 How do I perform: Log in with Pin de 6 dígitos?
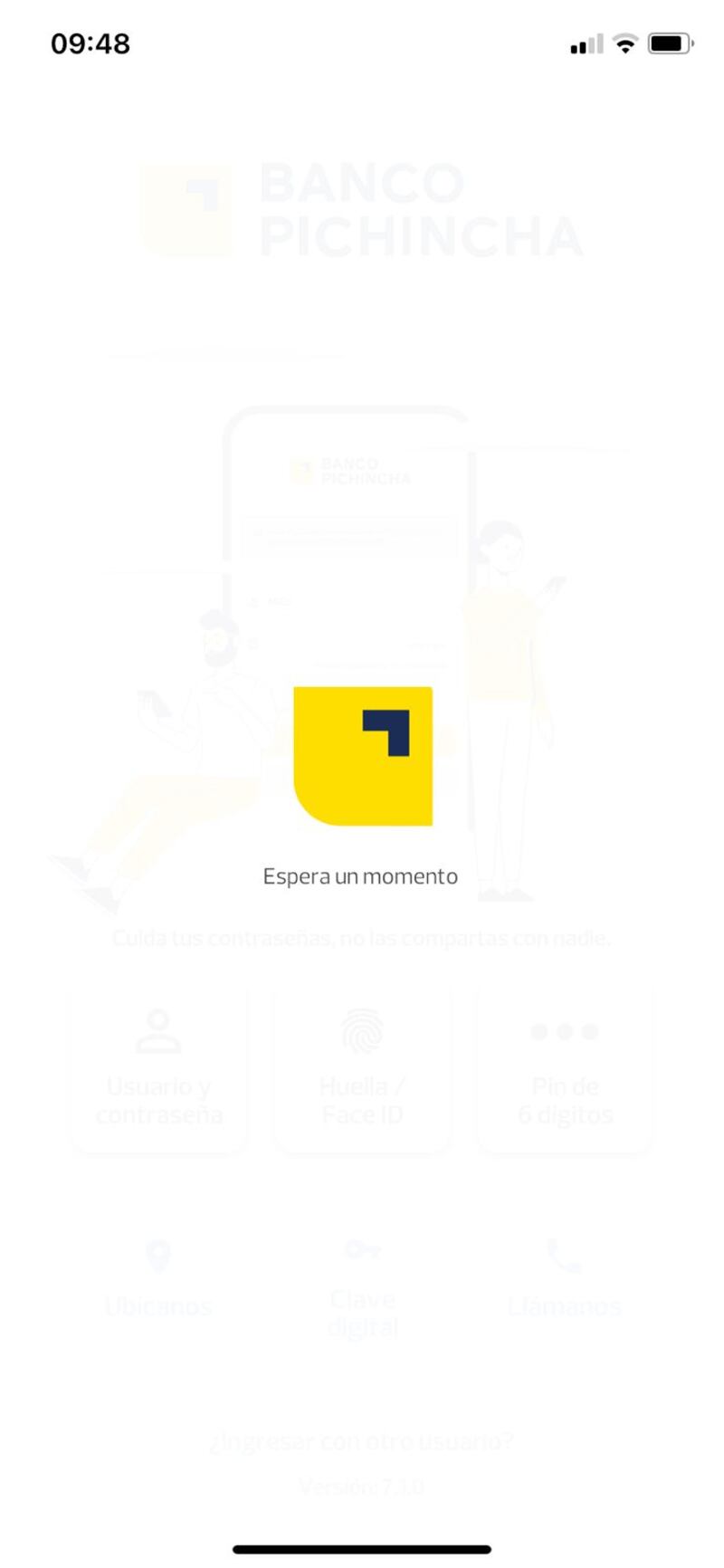[x=565, y=1070]
